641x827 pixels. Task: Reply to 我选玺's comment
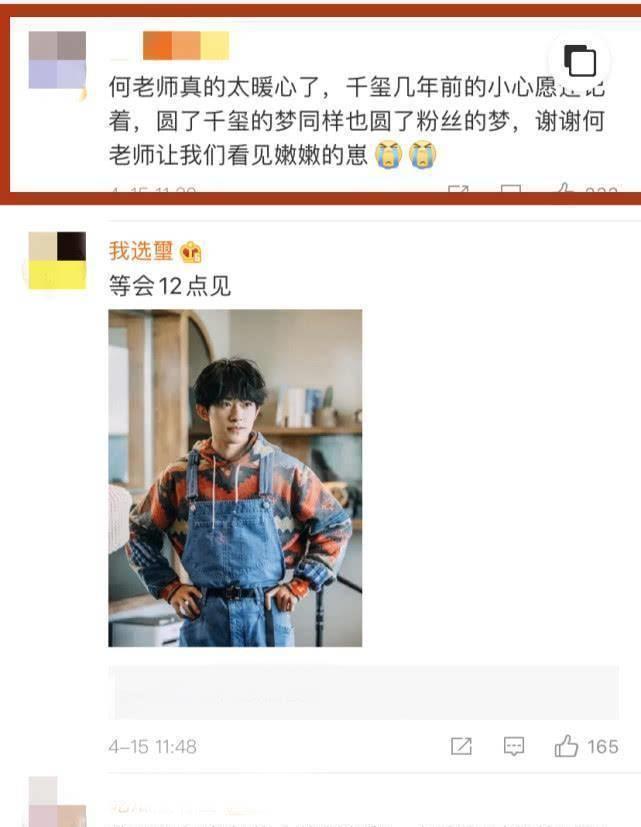tap(514, 746)
